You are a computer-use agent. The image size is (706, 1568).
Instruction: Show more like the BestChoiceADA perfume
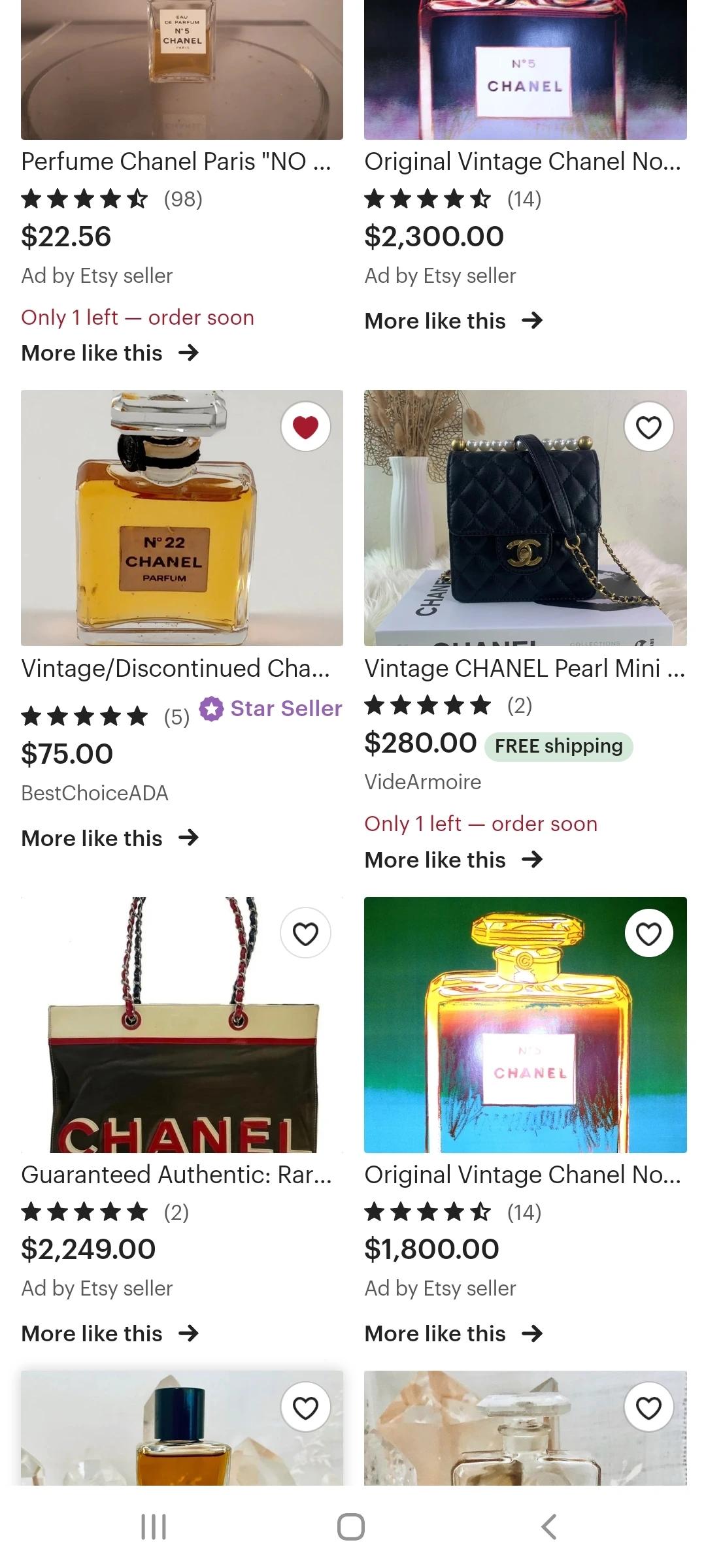110,838
